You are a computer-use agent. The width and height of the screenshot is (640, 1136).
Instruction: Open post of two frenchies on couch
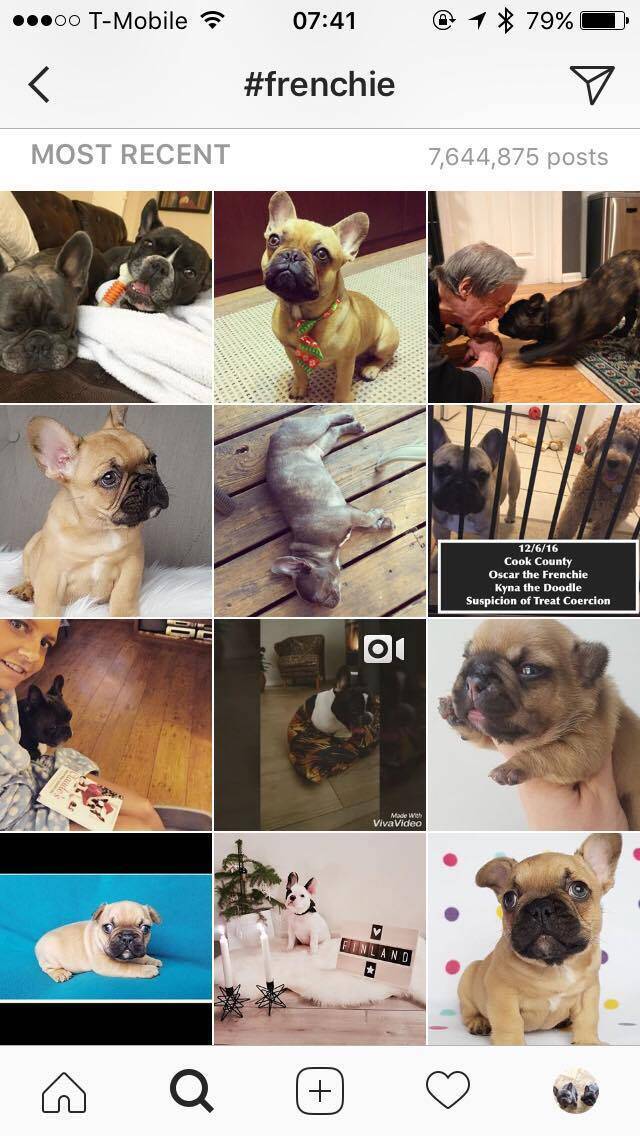[106, 296]
